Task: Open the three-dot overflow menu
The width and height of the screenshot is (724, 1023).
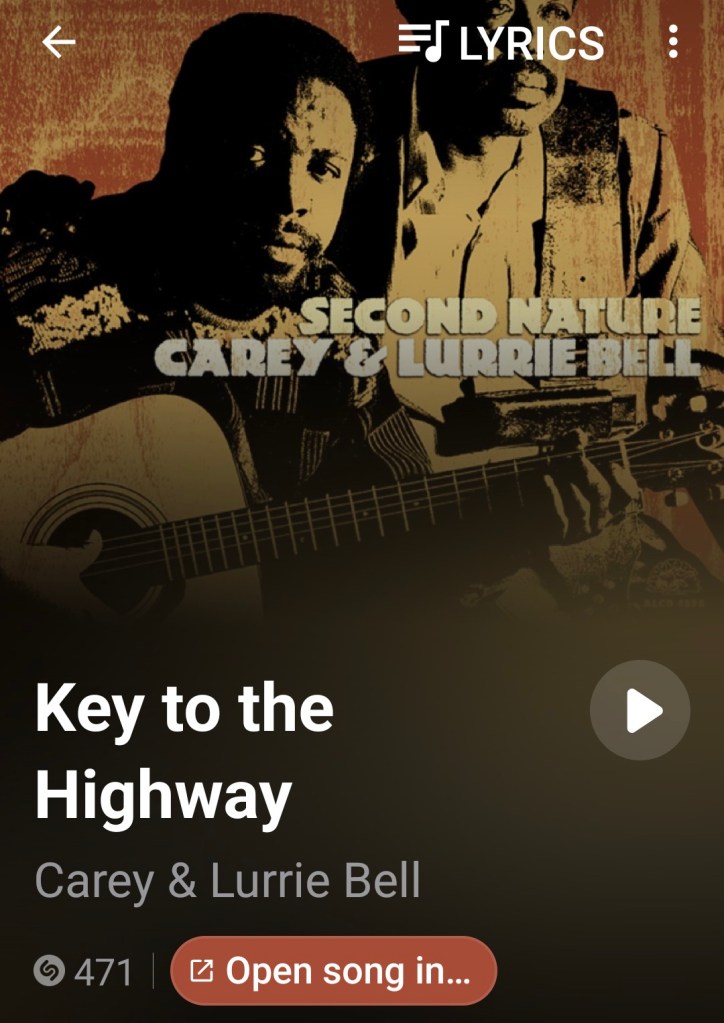Action: click(x=673, y=42)
